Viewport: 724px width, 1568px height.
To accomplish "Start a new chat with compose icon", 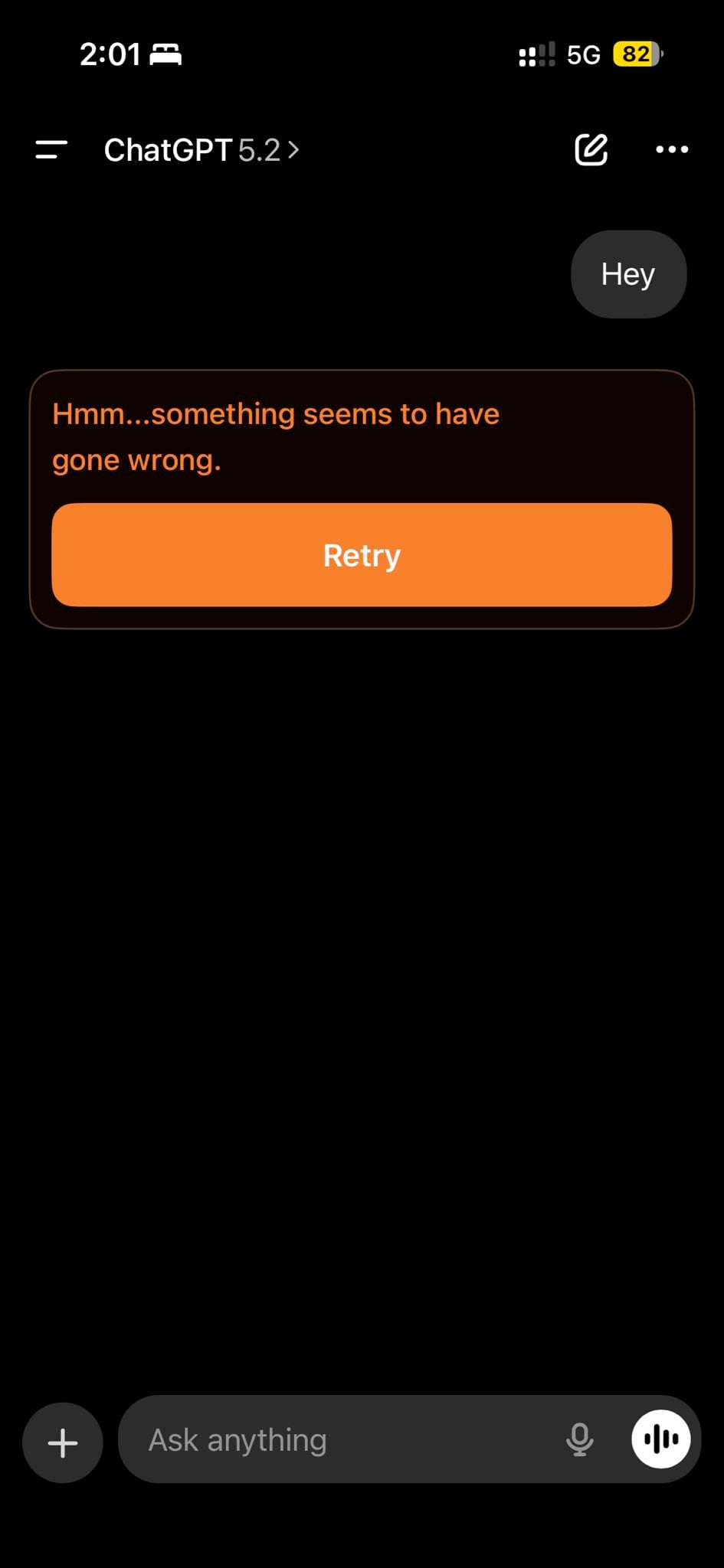I will (591, 149).
